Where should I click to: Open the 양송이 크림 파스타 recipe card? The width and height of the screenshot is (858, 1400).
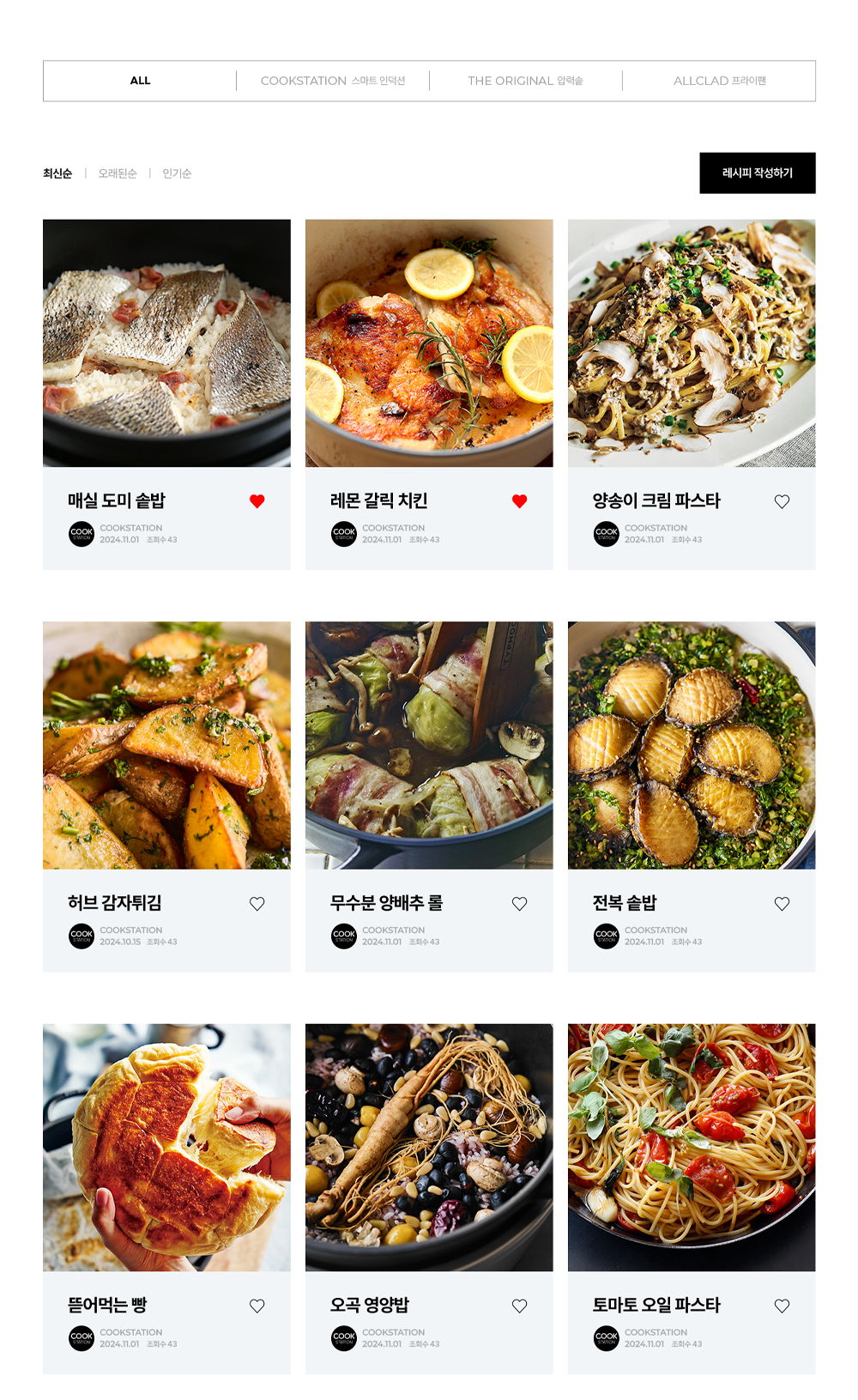692,343
